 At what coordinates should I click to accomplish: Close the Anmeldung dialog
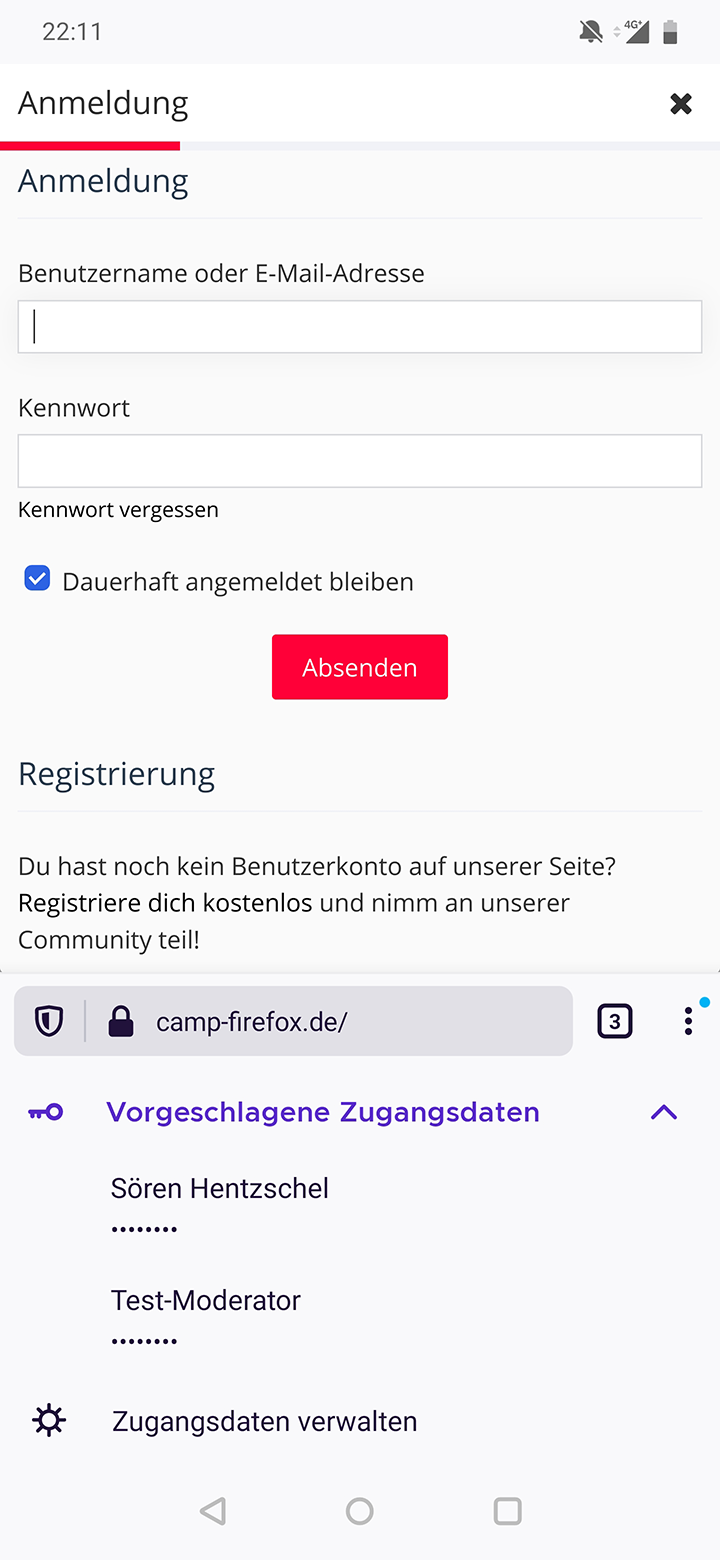tap(681, 103)
